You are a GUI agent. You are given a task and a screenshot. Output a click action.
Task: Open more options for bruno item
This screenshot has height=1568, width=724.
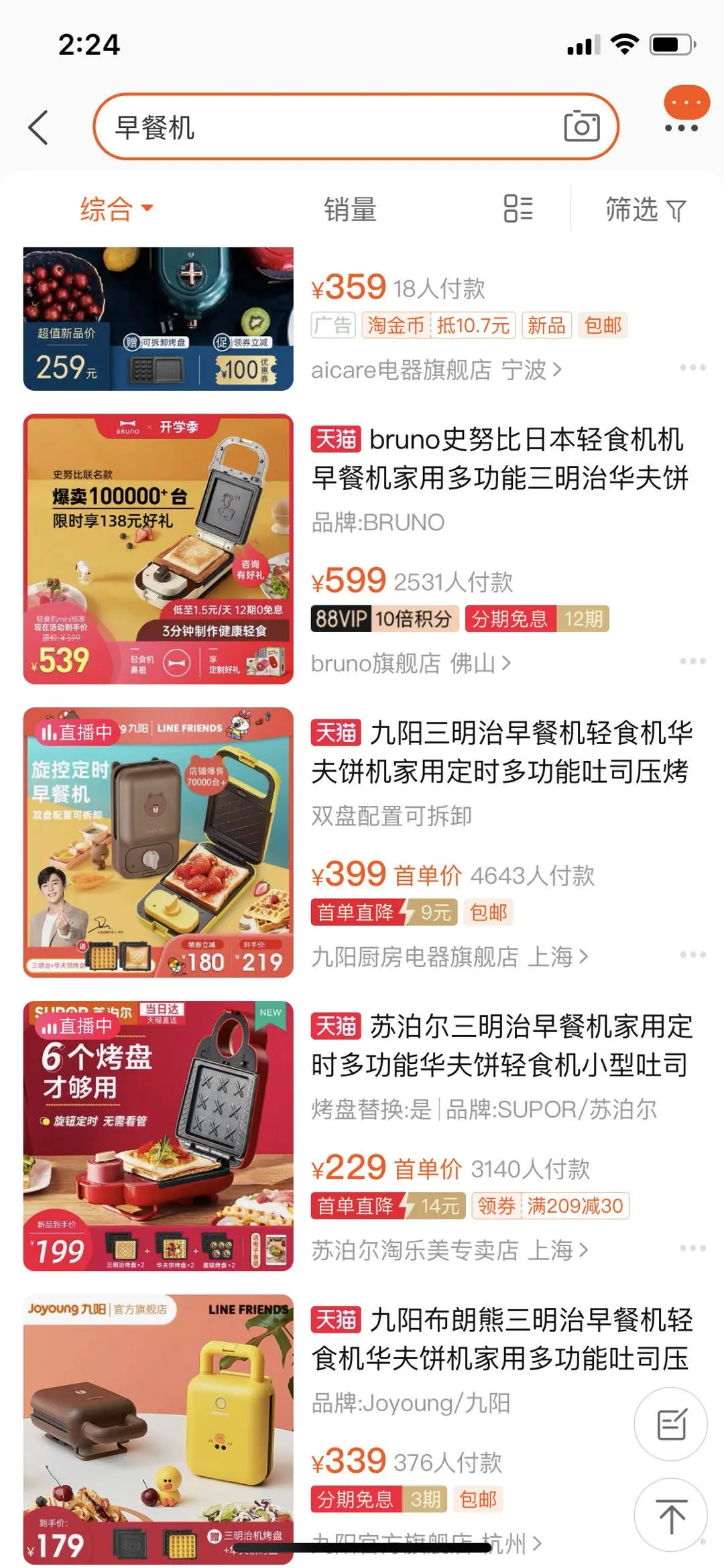tap(692, 661)
